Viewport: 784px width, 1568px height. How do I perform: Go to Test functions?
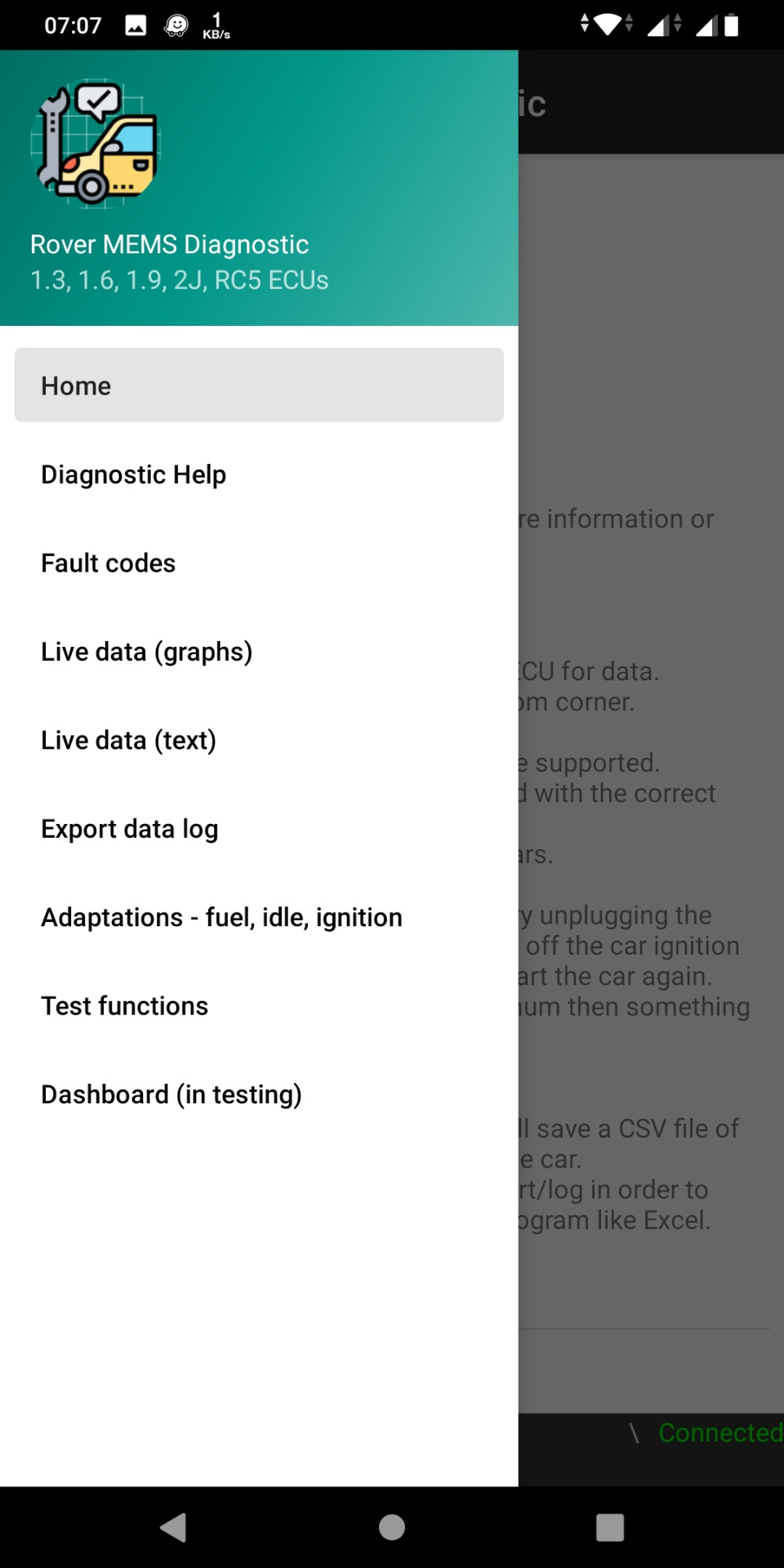click(x=125, y=1006)
